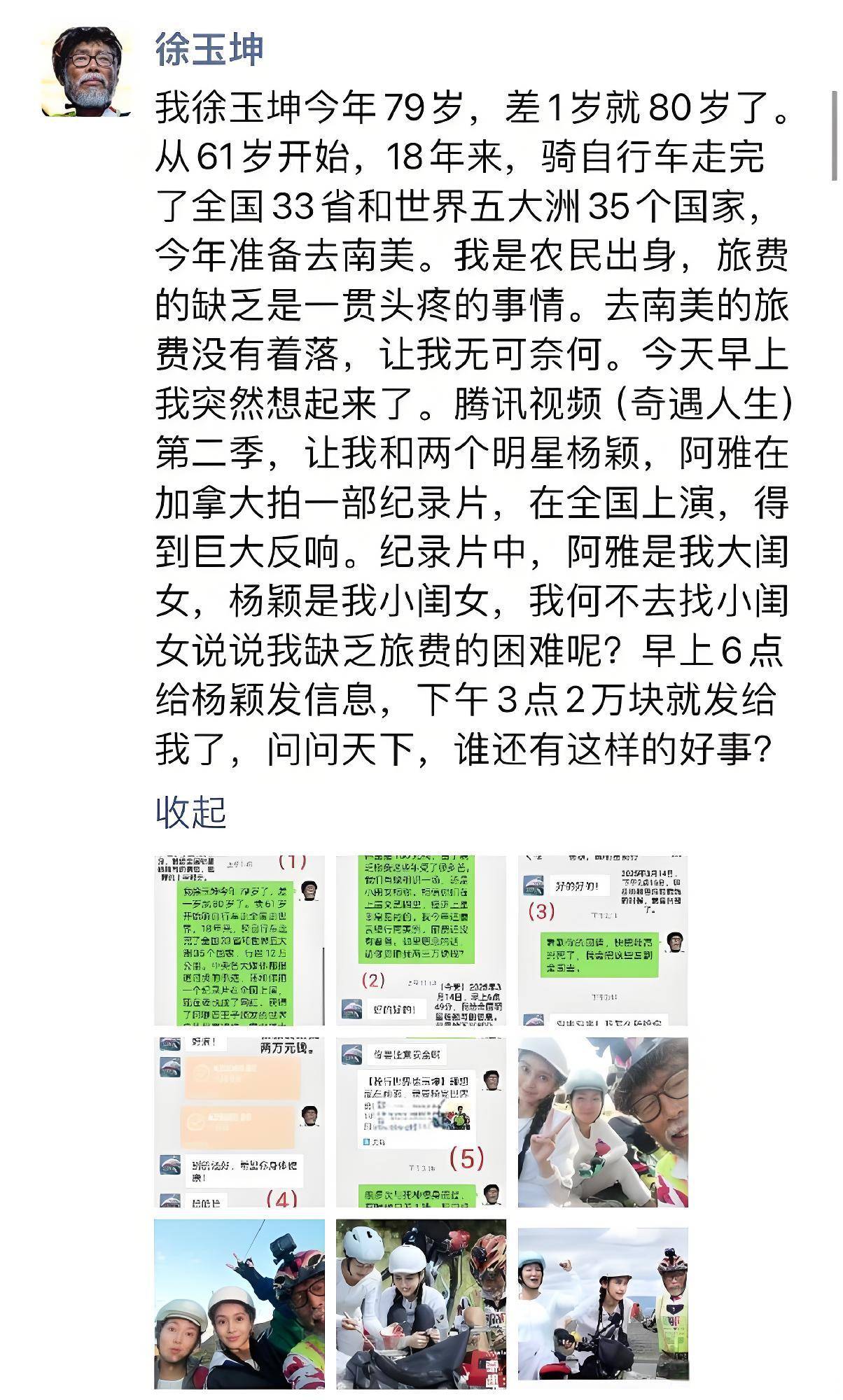Open the close-up selfie with peace sign
Viewport: 843px width, 1400px height.
tap(603, 1122)
